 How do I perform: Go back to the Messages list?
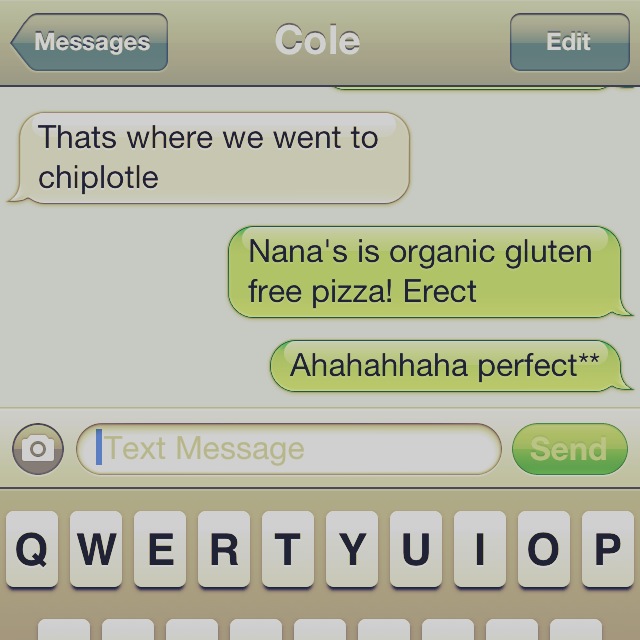point(90,42)
